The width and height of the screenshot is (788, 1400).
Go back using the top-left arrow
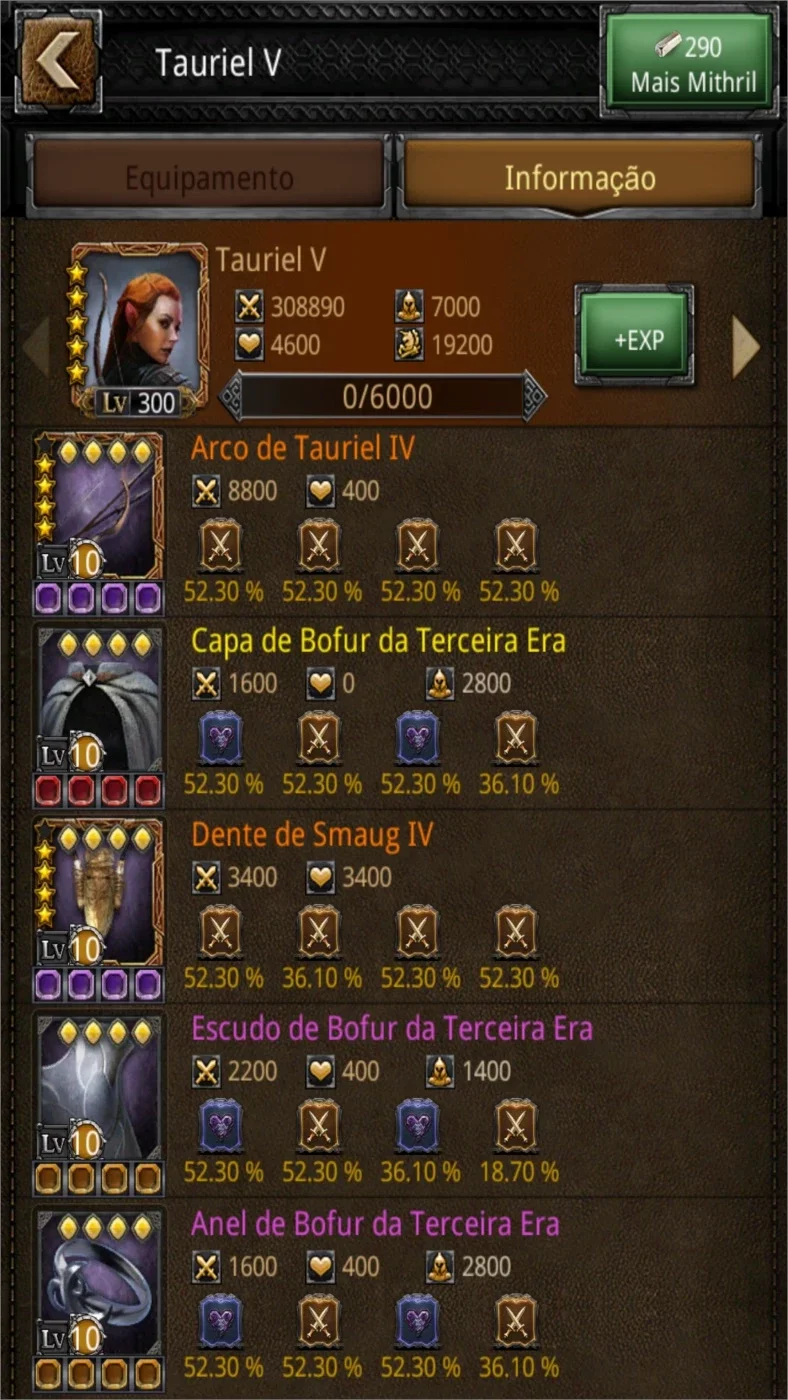(x=59, y=61)
